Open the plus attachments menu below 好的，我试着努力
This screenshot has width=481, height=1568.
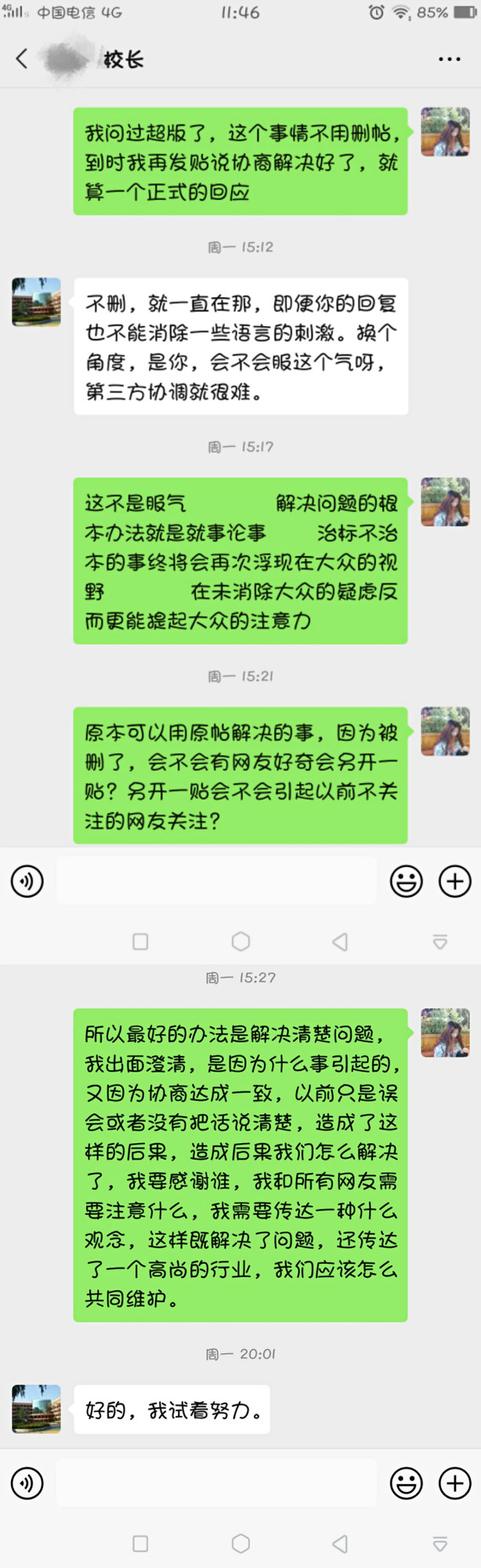pos(454,1483)
